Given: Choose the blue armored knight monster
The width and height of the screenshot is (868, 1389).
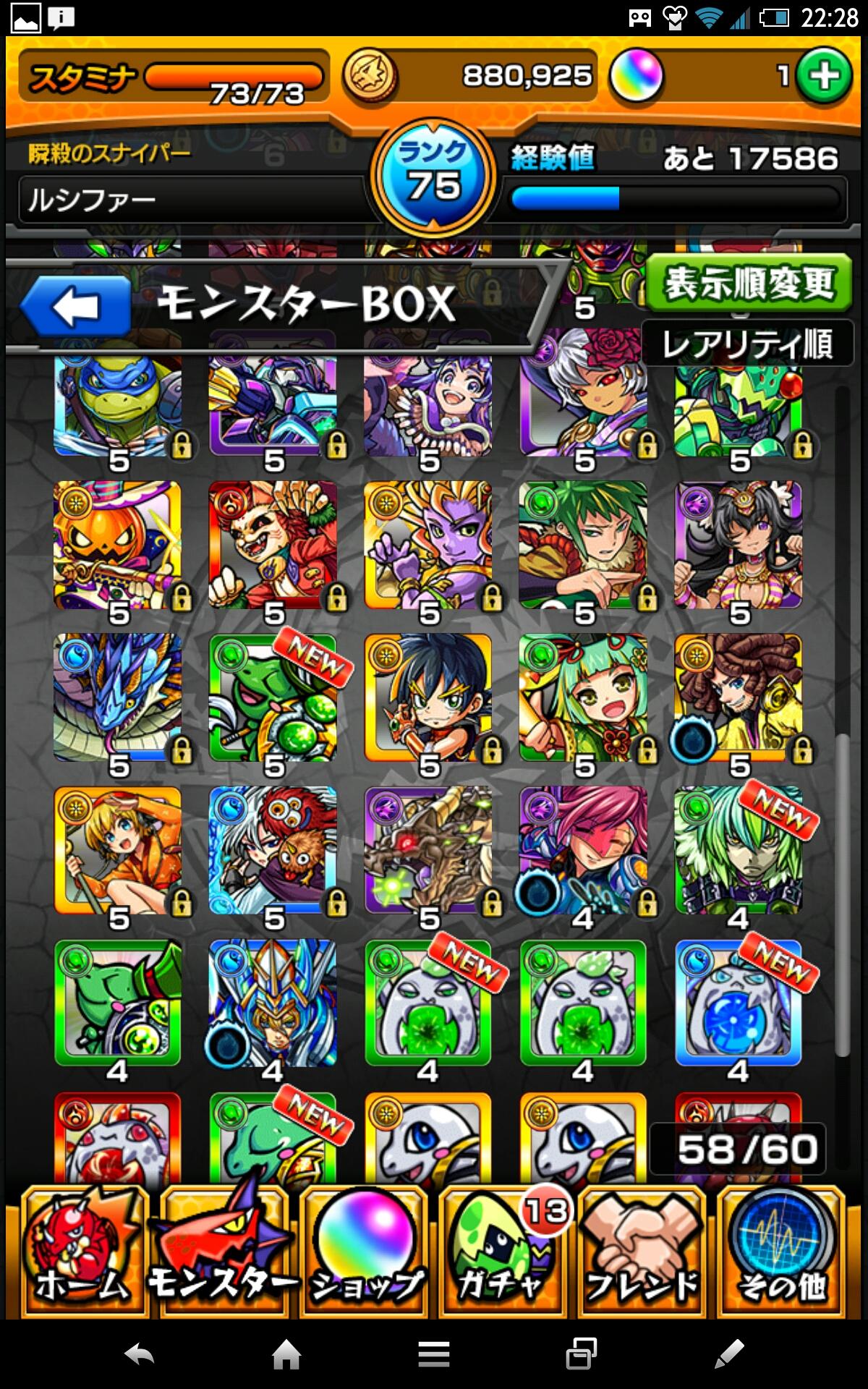Looking at the screenshot, I should pyautogui.click(x=273, y=1003).
